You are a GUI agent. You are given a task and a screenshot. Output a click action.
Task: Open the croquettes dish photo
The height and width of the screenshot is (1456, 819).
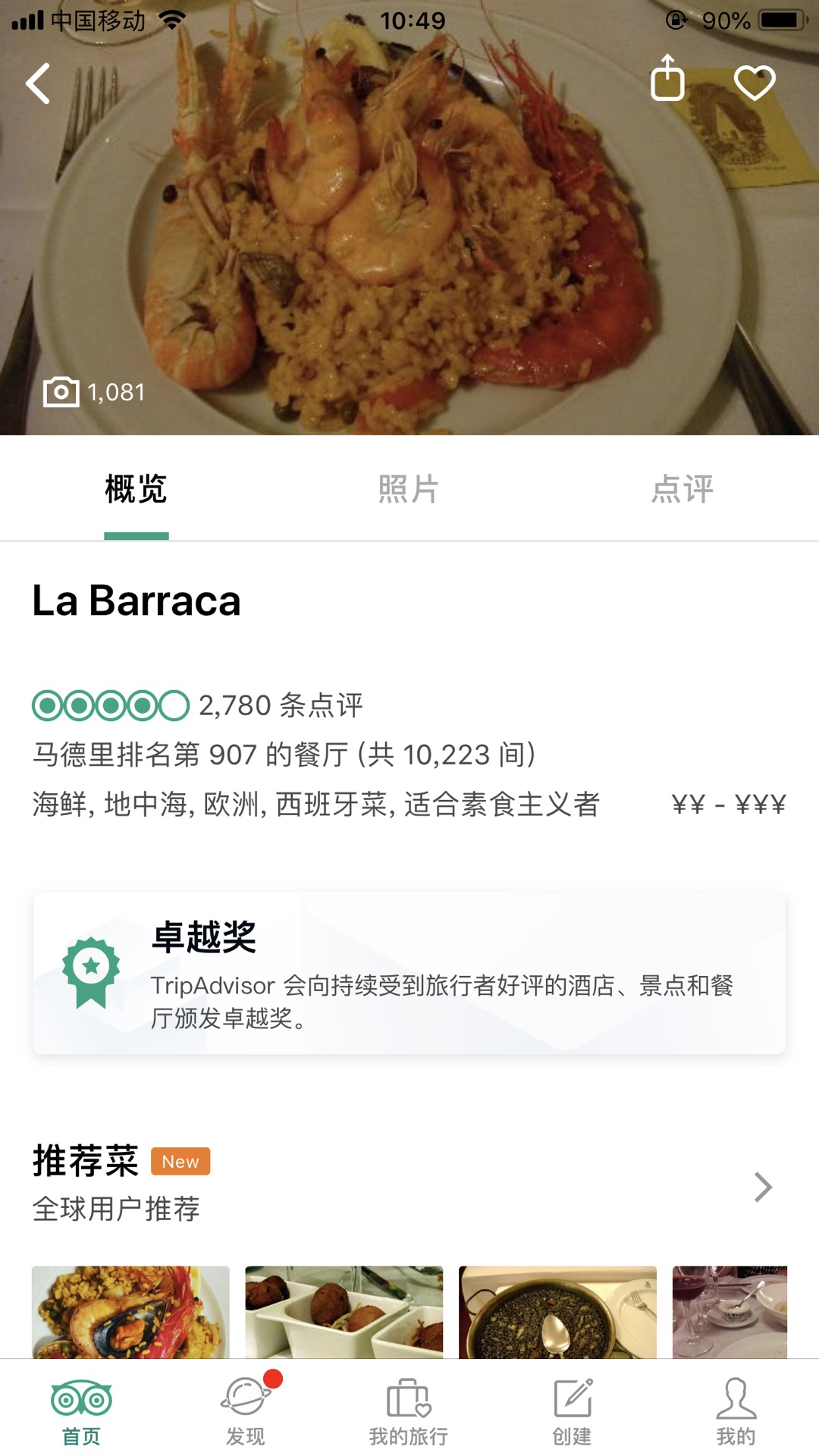pyautogui.click(x=344, y=1312)
